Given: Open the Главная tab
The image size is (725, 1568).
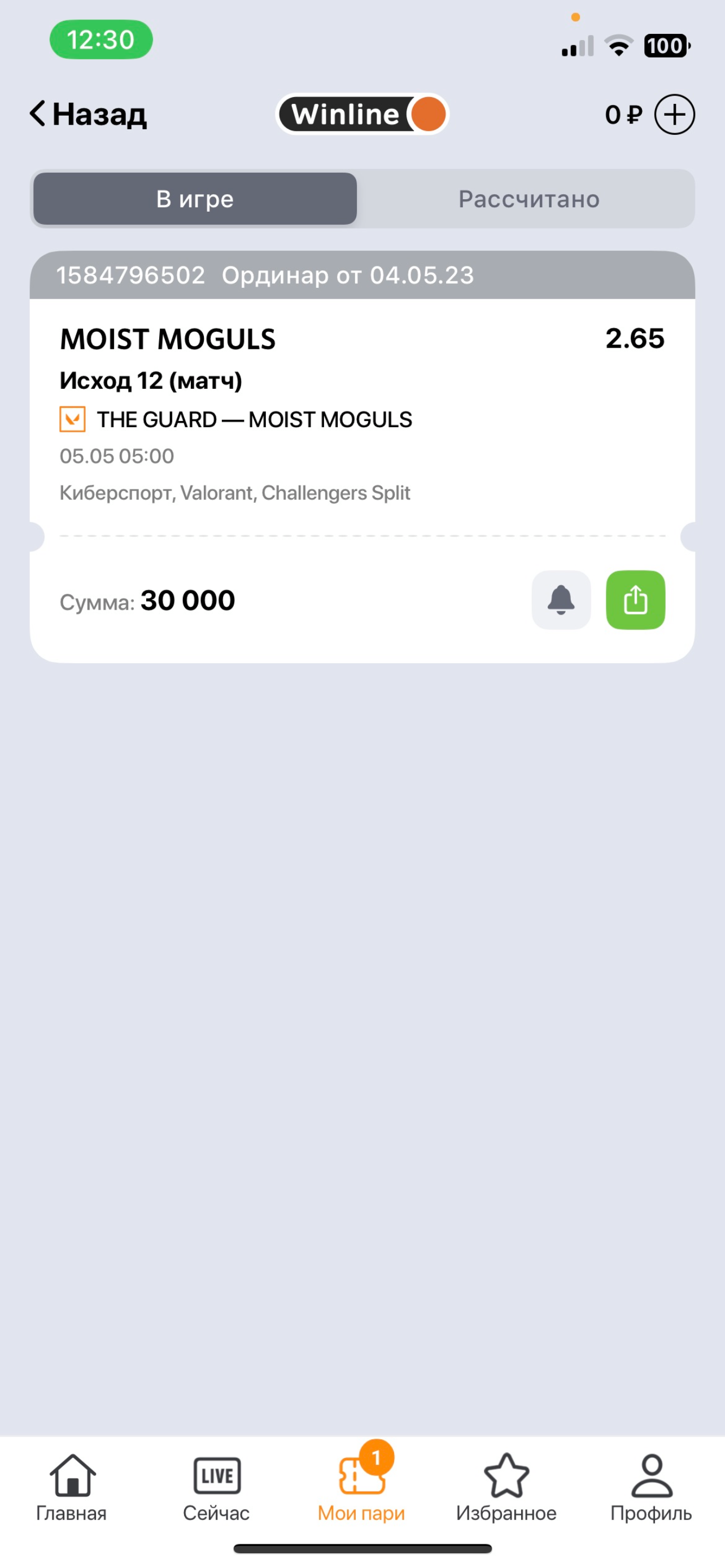Looking at the screenshot, I should (72, 1486).
